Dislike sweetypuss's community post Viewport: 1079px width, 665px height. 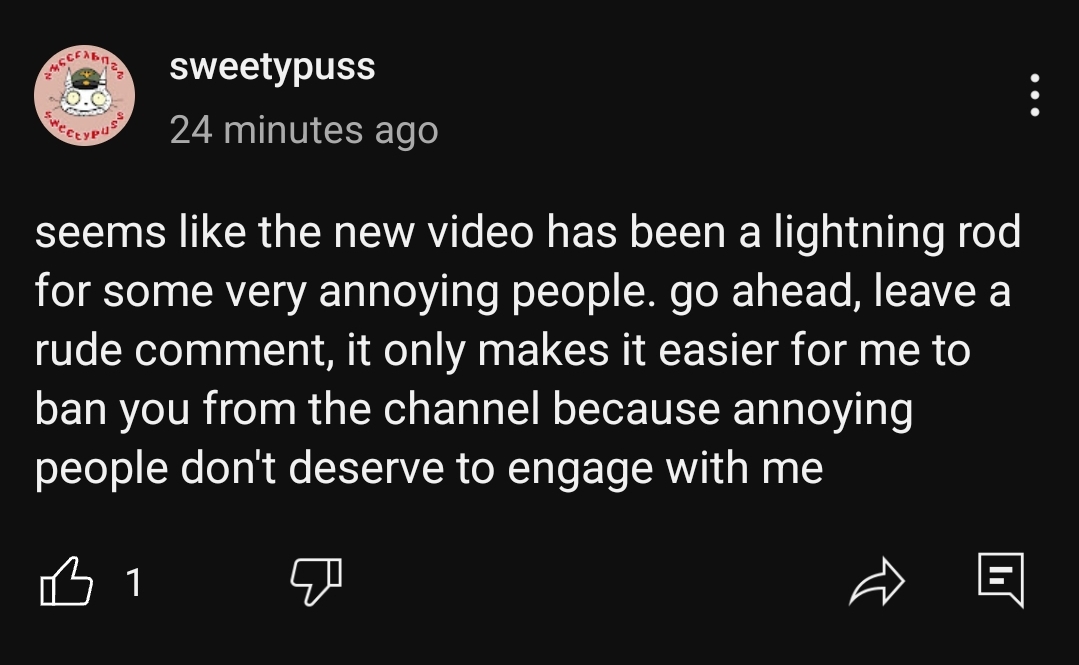click(x=316, y=582)
